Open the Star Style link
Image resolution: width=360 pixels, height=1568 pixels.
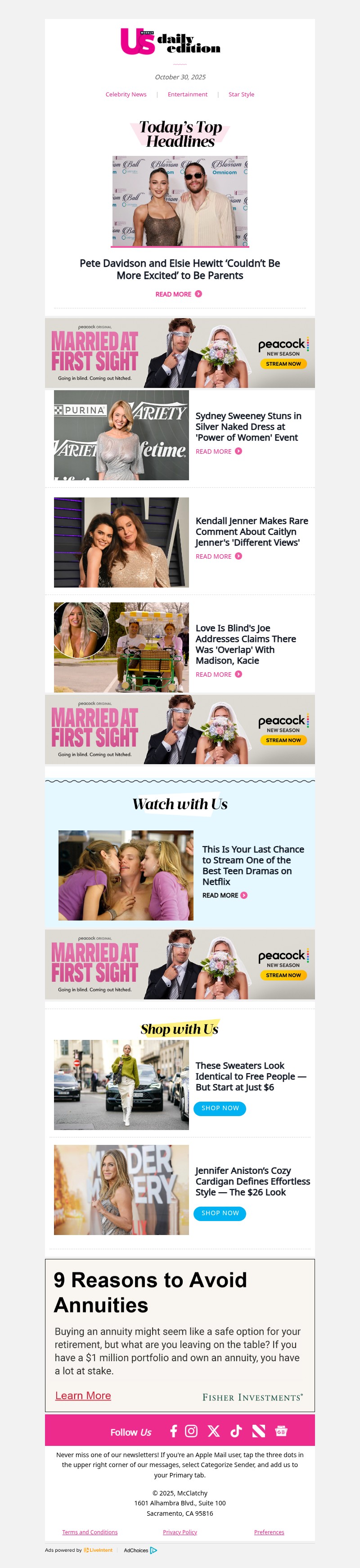[241, 94]
